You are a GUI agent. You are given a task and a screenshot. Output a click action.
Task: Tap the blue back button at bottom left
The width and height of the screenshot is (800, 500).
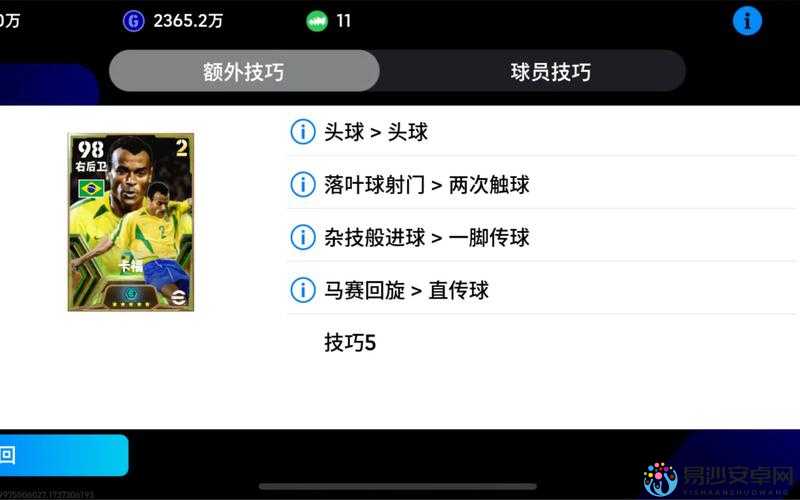coord(60,455)
